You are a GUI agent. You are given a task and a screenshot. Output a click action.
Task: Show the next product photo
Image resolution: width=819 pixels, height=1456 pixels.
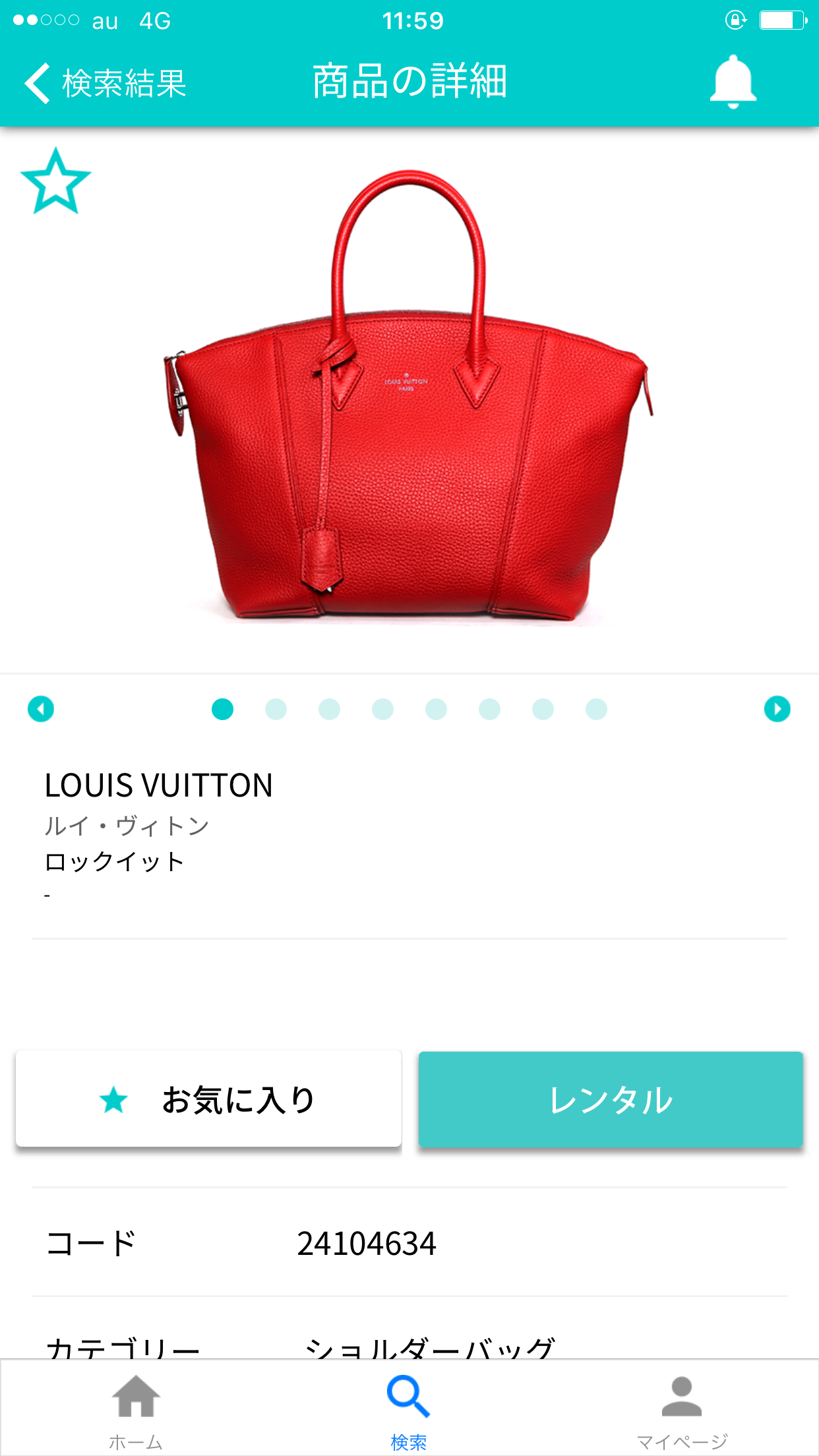coord(777,710)
